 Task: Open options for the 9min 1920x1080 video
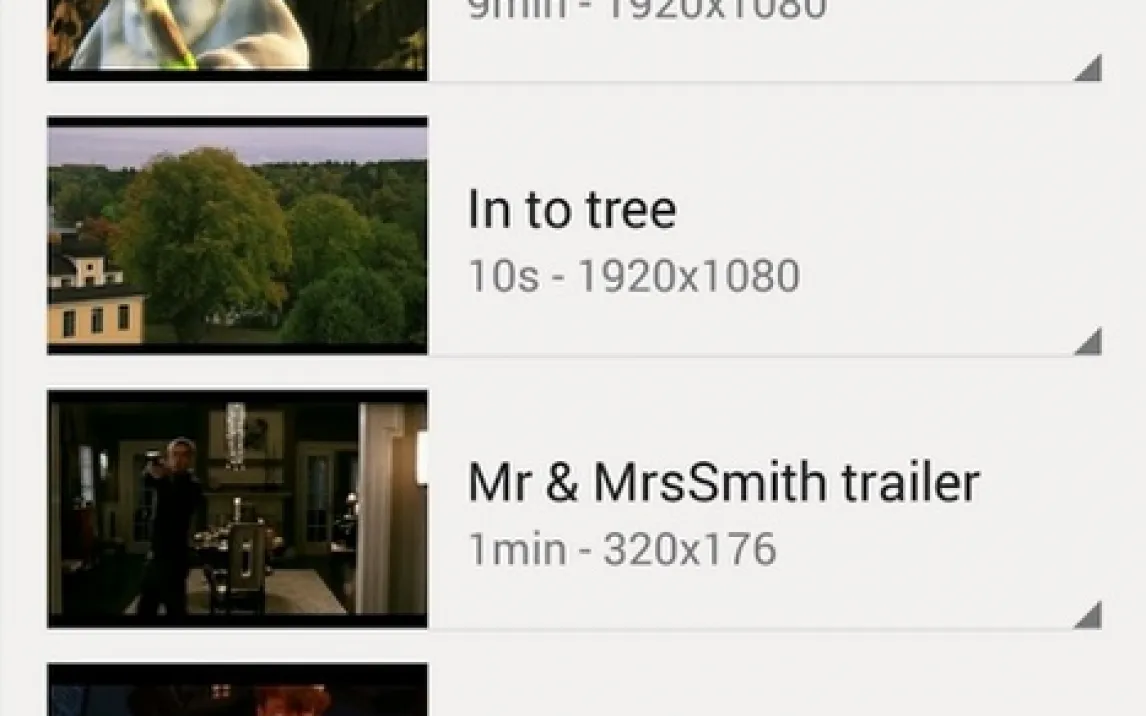click(x=1089, y=69)
